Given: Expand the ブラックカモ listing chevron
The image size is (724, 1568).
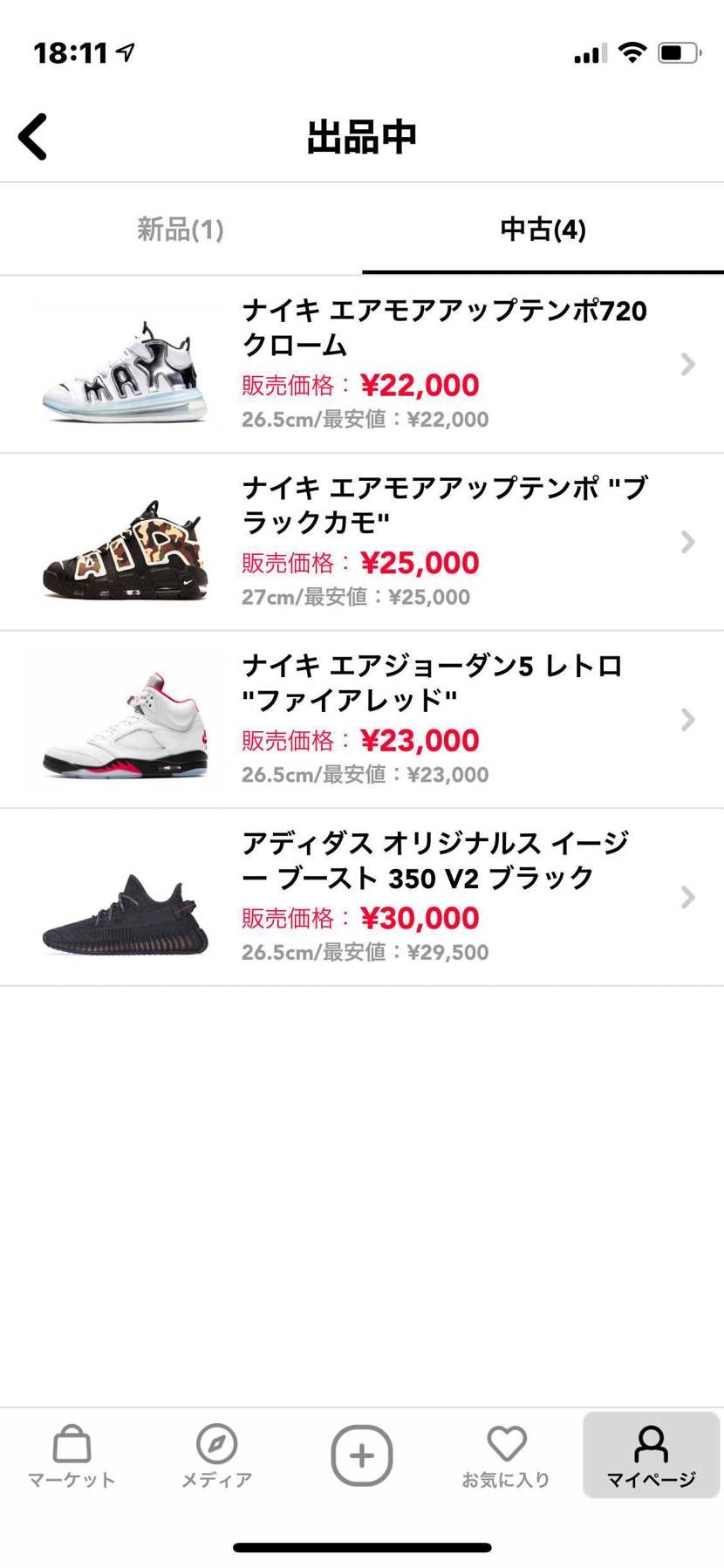Looking at the screenshot, I should (x=687, y=543).
